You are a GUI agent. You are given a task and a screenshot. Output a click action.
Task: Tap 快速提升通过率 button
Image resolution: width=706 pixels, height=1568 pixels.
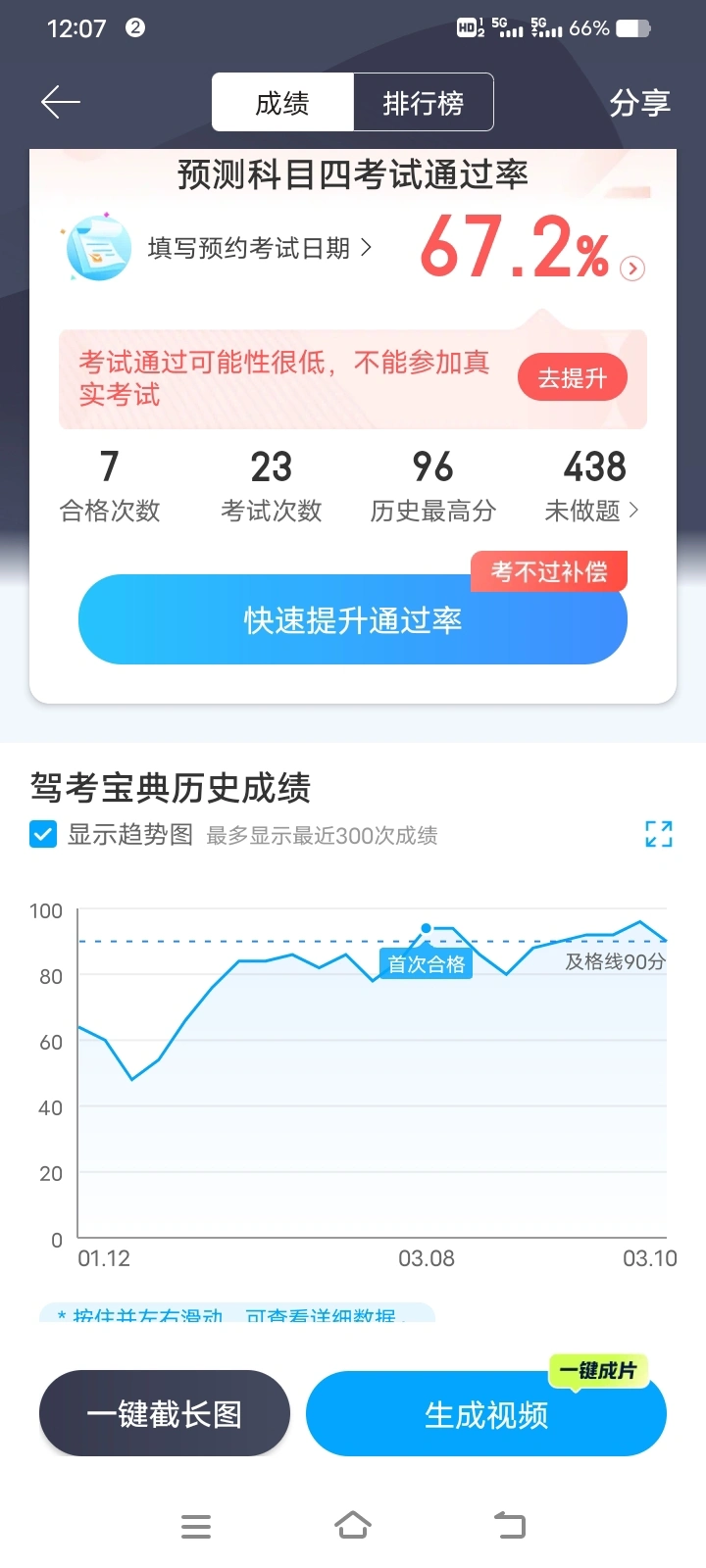click(353, 619)
